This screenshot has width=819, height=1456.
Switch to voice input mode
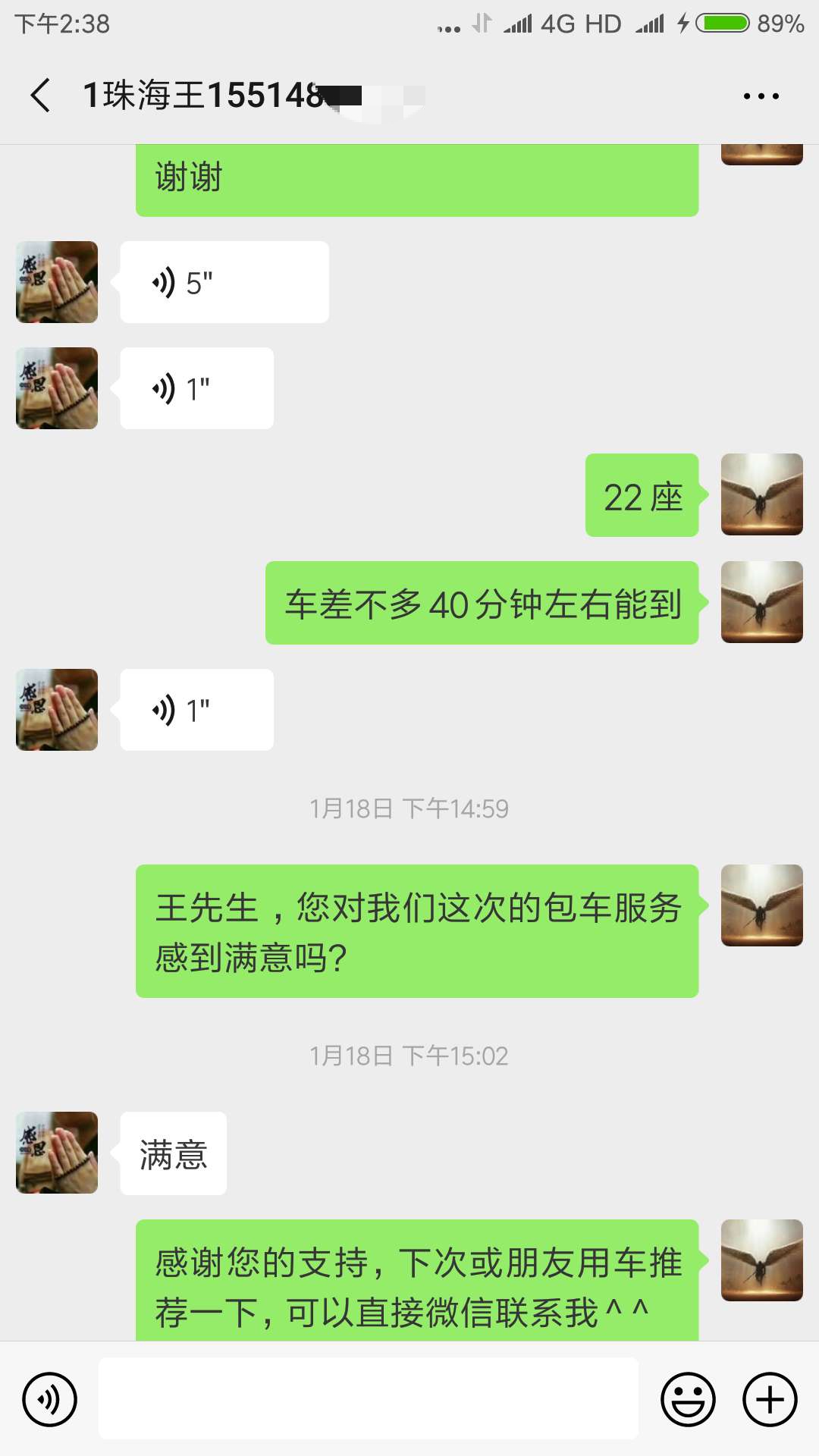click(x=50, y=1399)
